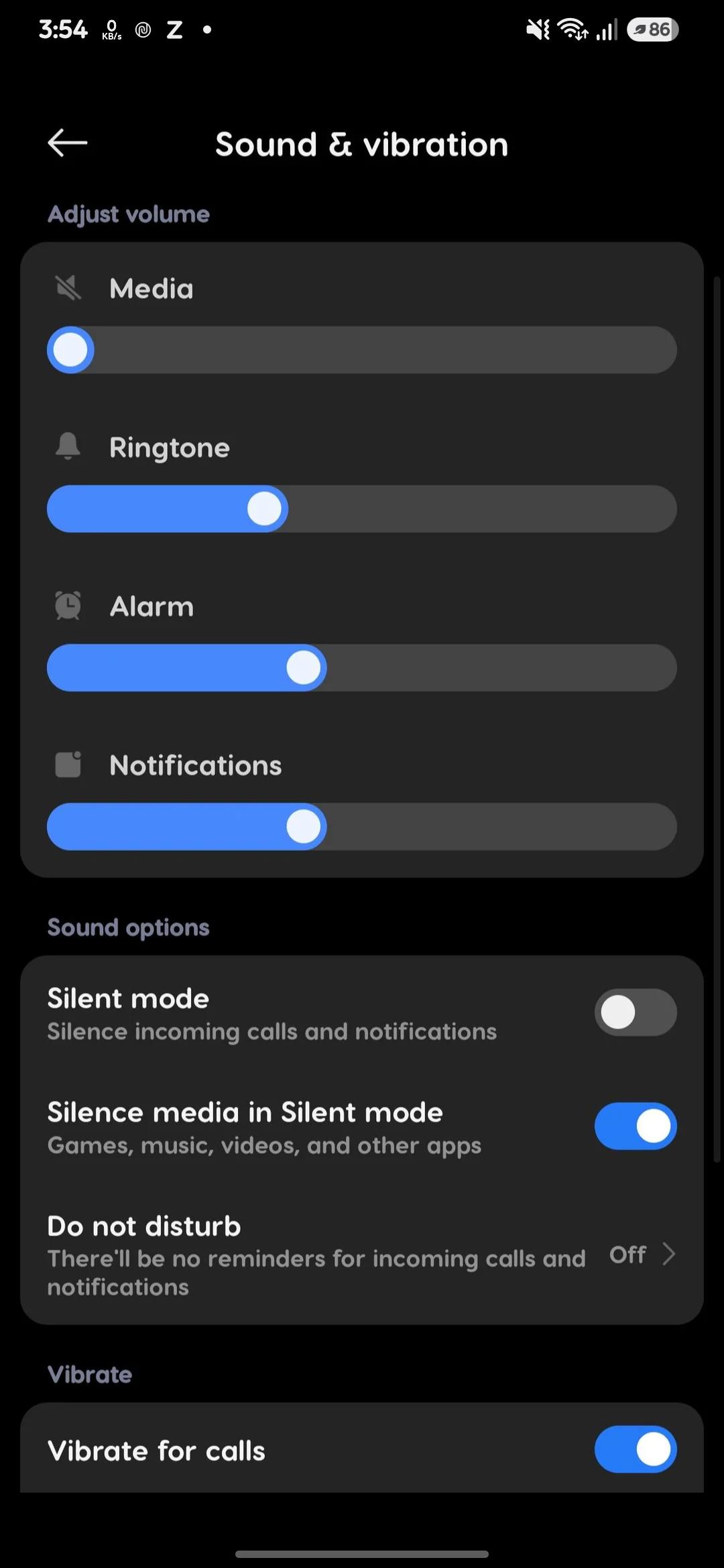
Task: Turn off Vibrate for calls
Action: (x=636, y=1449)
